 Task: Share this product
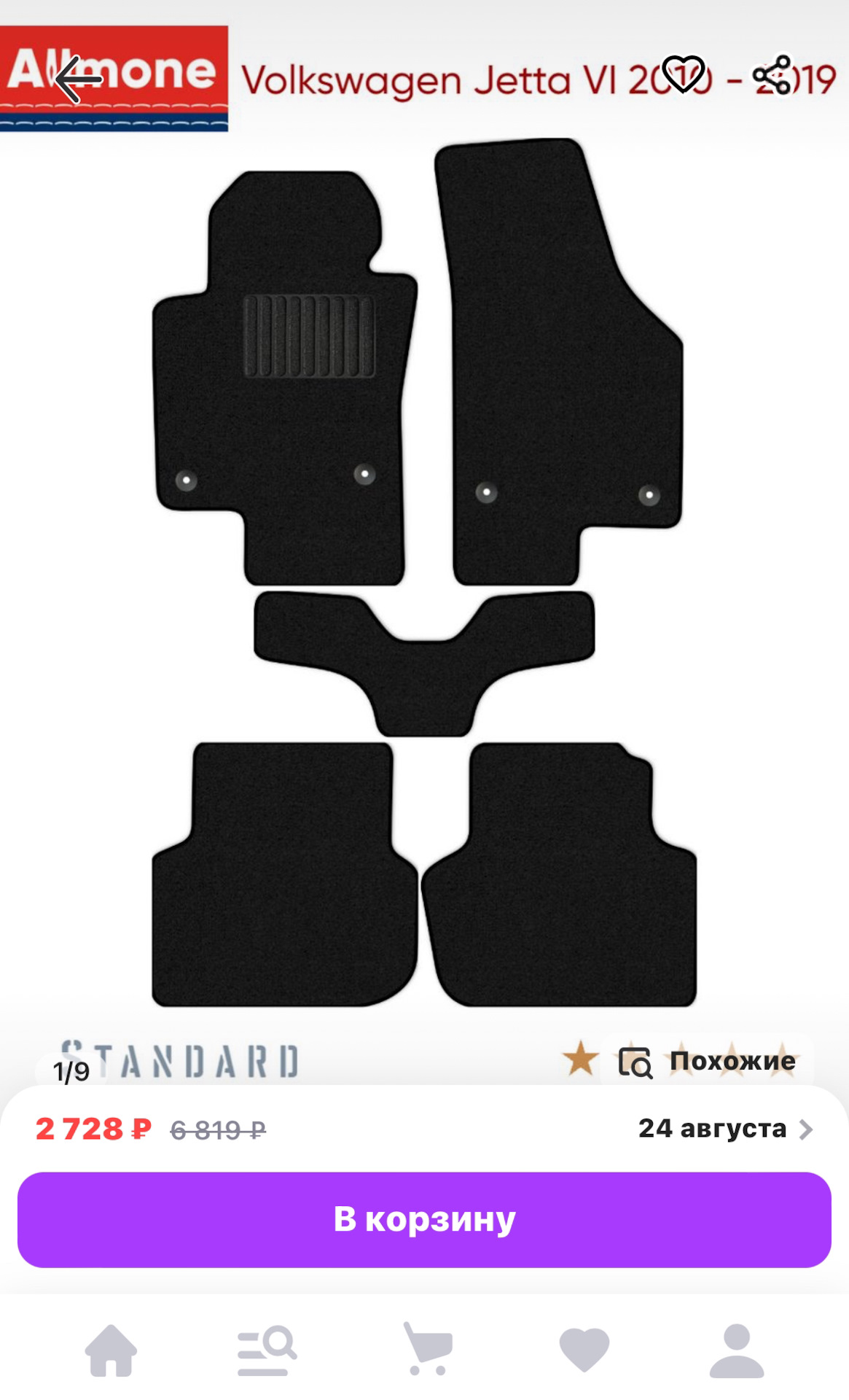pos(772,75)
